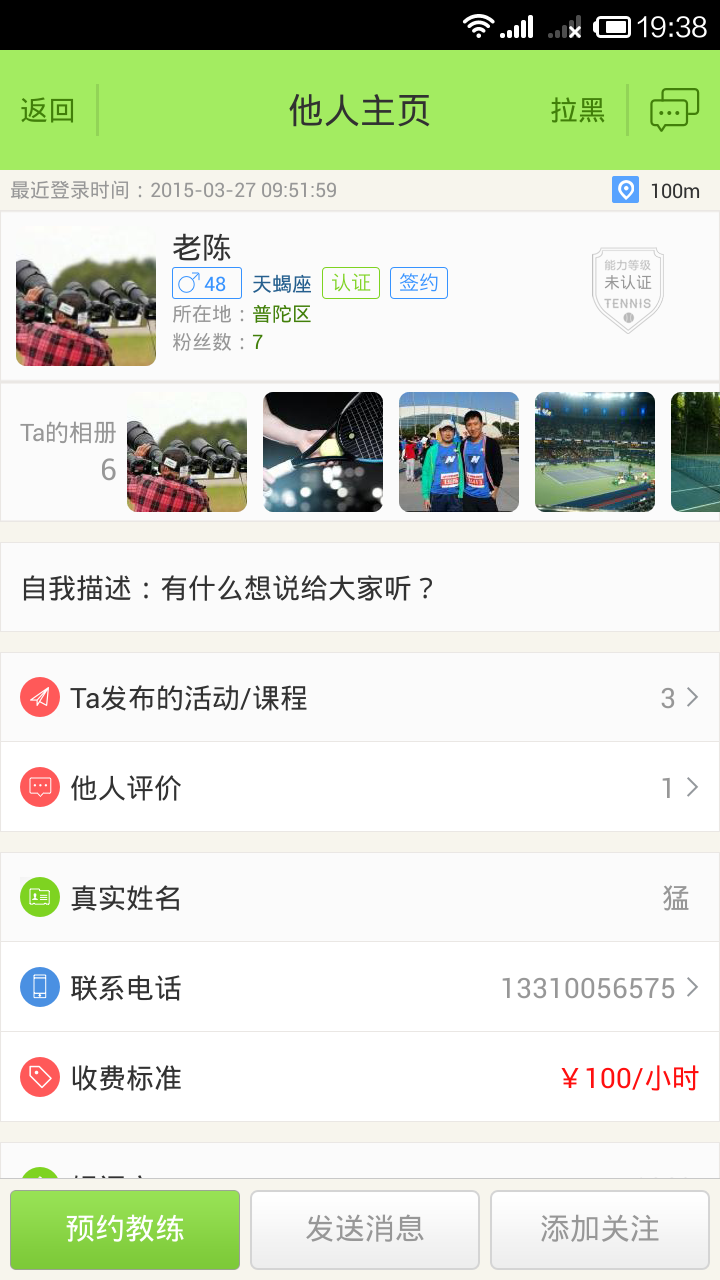View the tennis stadium album photo
Viewport: 720px width, 1280px height.
pos(595,452)
